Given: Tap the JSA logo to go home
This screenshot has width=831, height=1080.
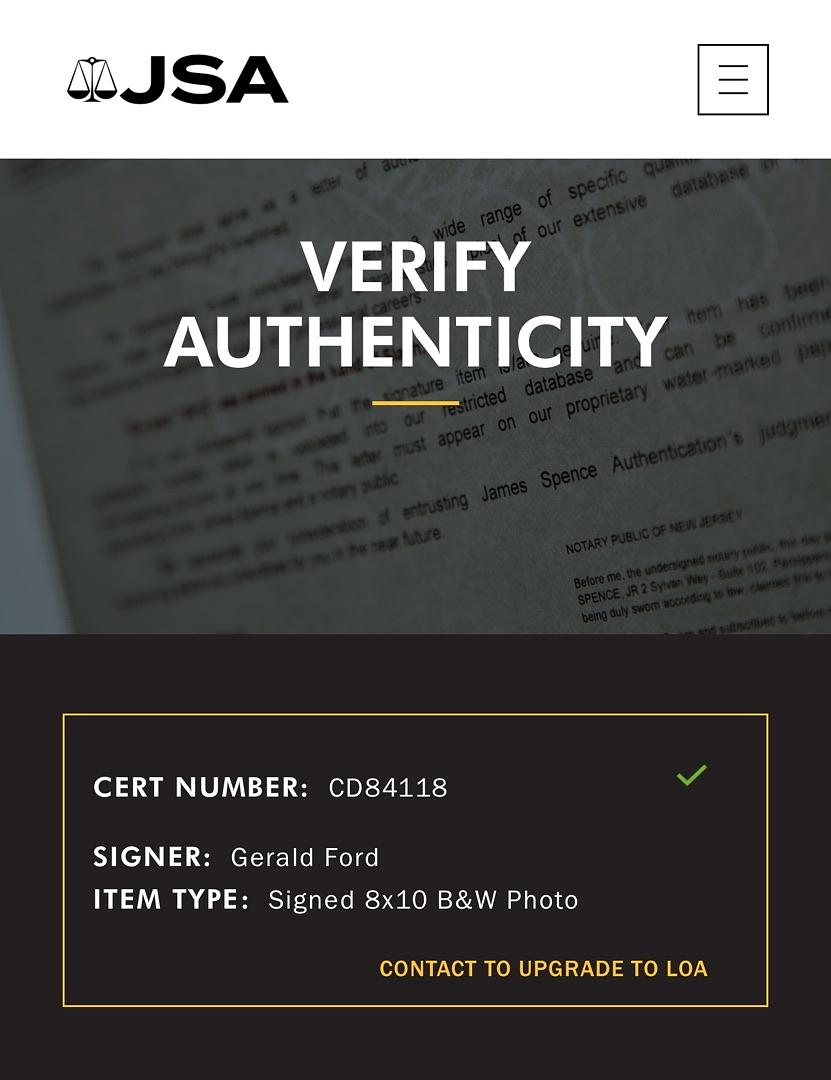Looking at the screenshot, I should [x=178, y=80].
